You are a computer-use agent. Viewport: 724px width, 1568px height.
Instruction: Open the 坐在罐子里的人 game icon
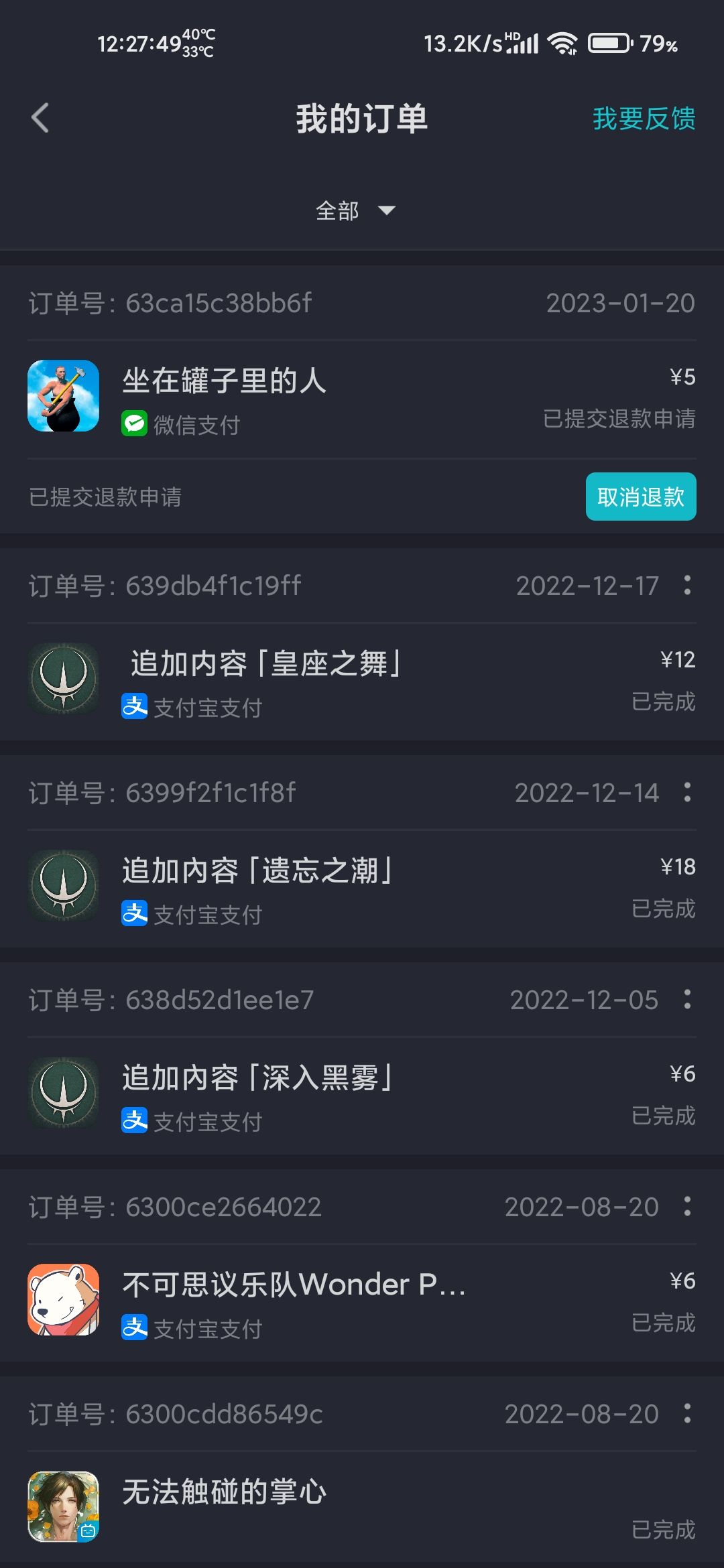64,395
